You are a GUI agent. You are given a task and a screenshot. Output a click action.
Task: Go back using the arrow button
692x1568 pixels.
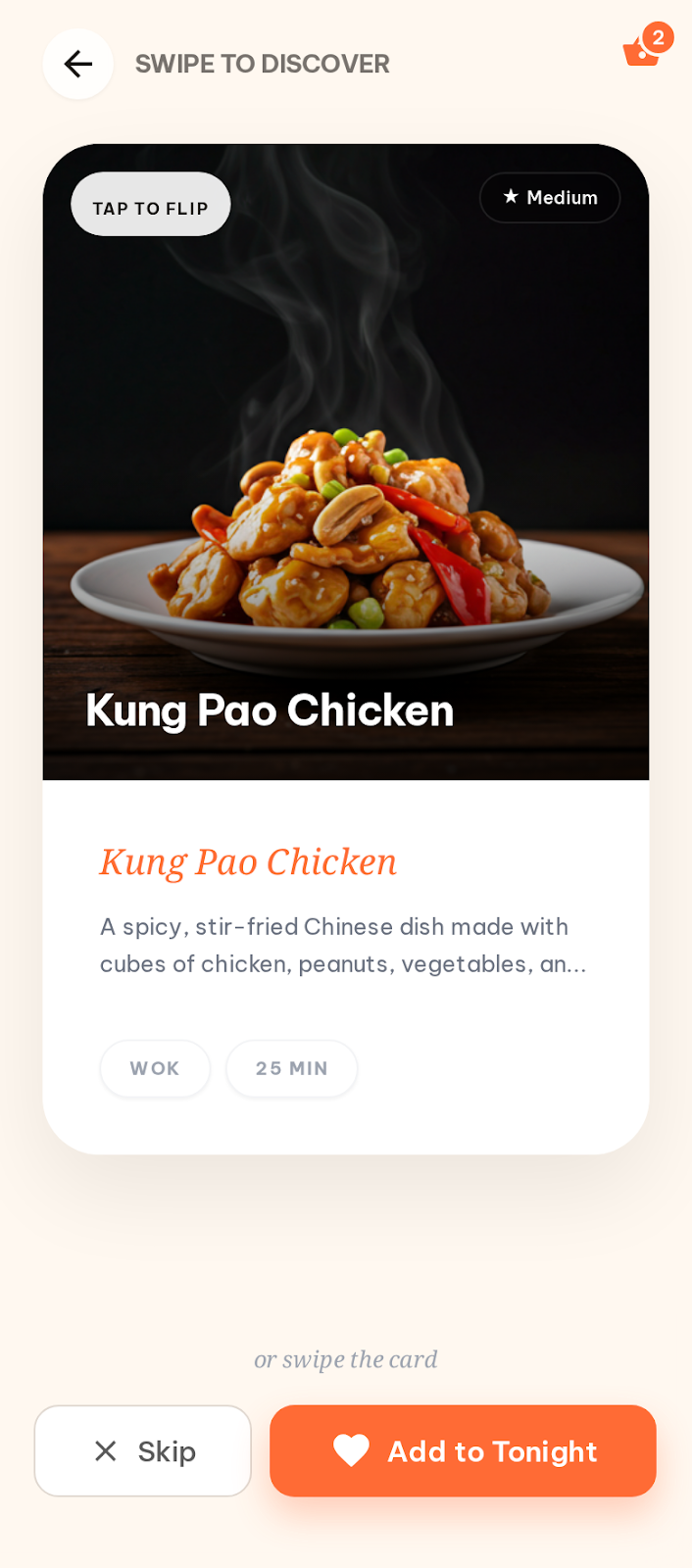(77, 64)
